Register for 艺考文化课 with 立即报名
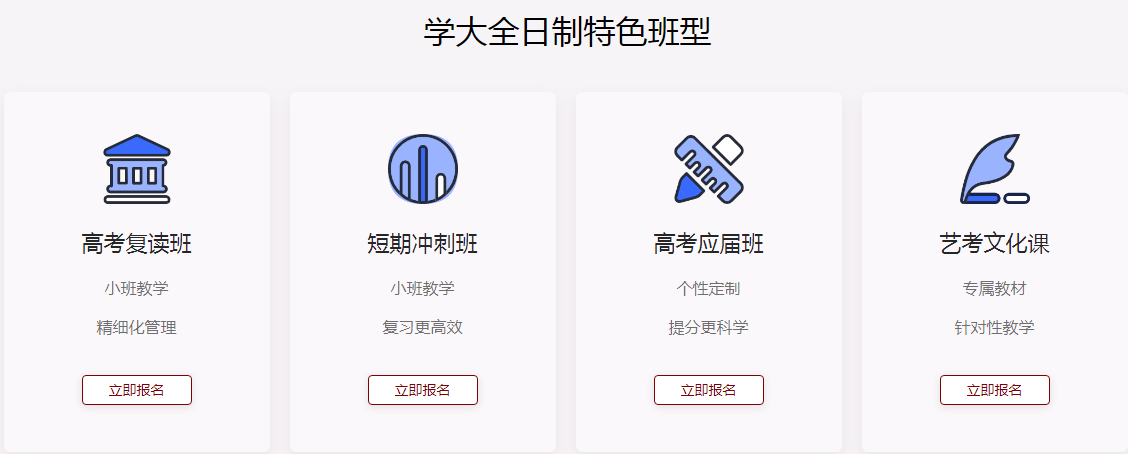 [x=995, y=390]
